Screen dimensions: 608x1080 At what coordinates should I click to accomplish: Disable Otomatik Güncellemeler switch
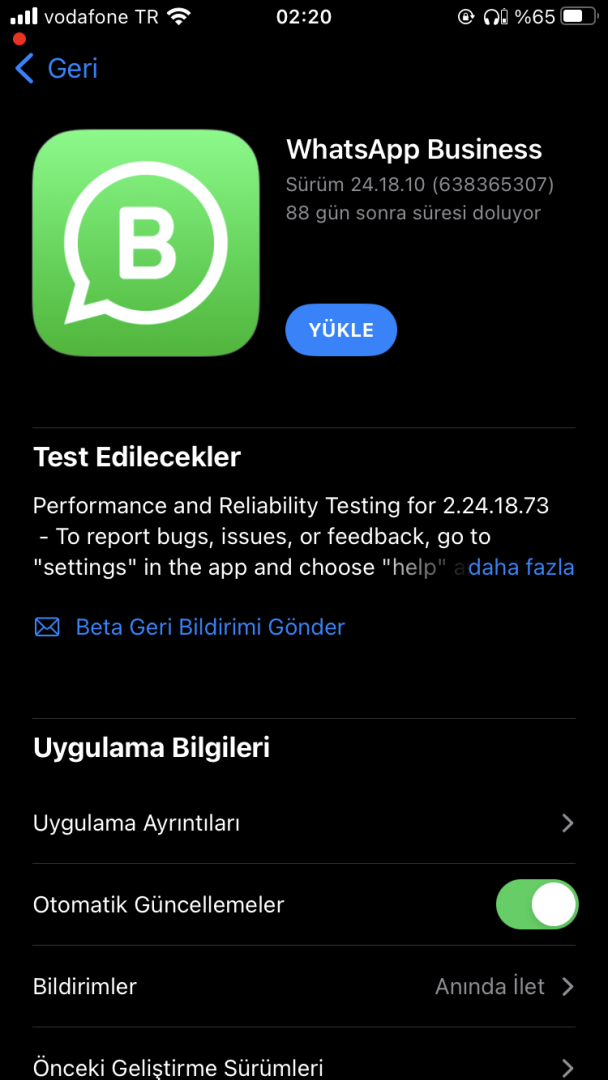pyautogui.click(x=536, y=905)
